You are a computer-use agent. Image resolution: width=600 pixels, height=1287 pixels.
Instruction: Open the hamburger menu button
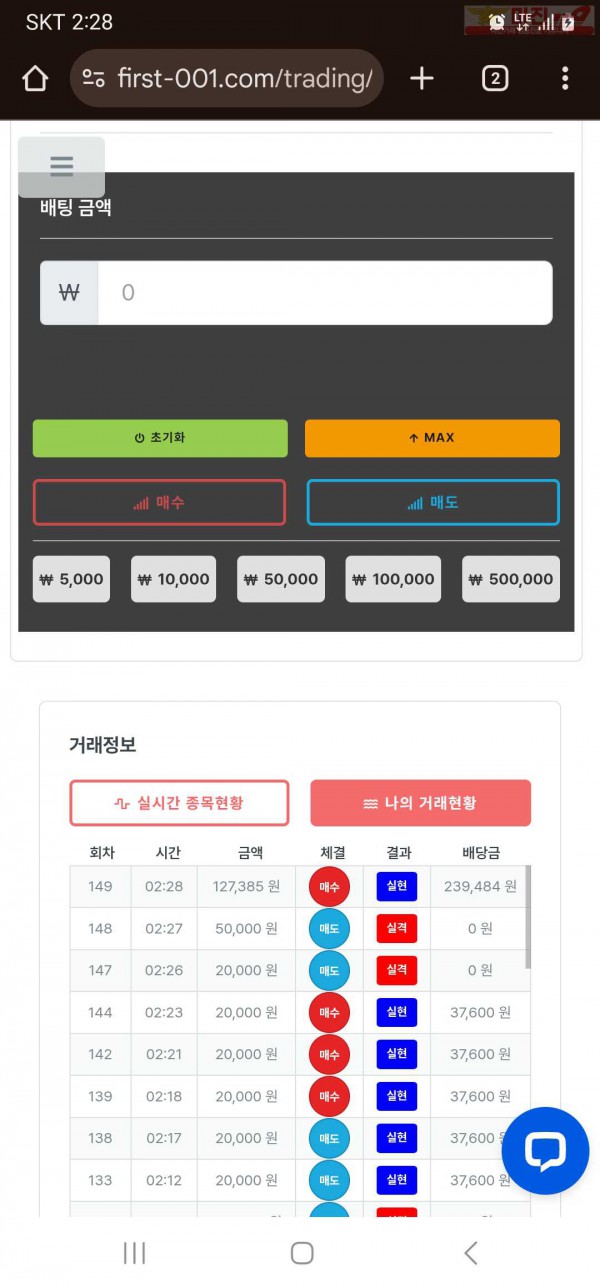[x=61, y=167]
